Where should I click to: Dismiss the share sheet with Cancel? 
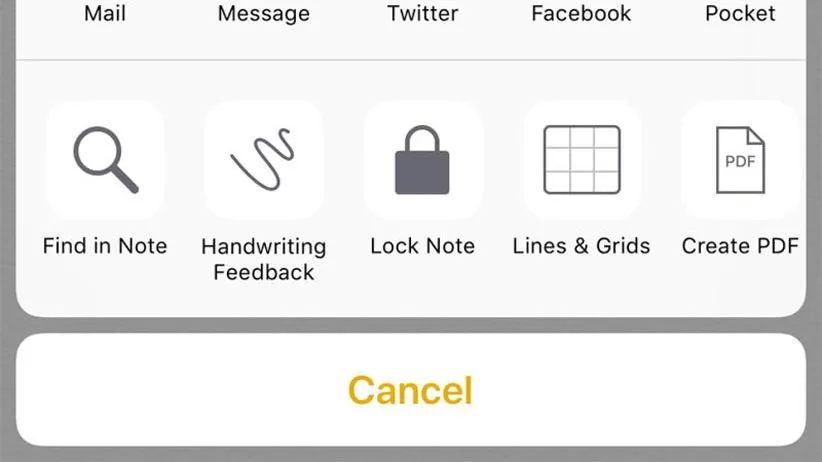point(410,390)
